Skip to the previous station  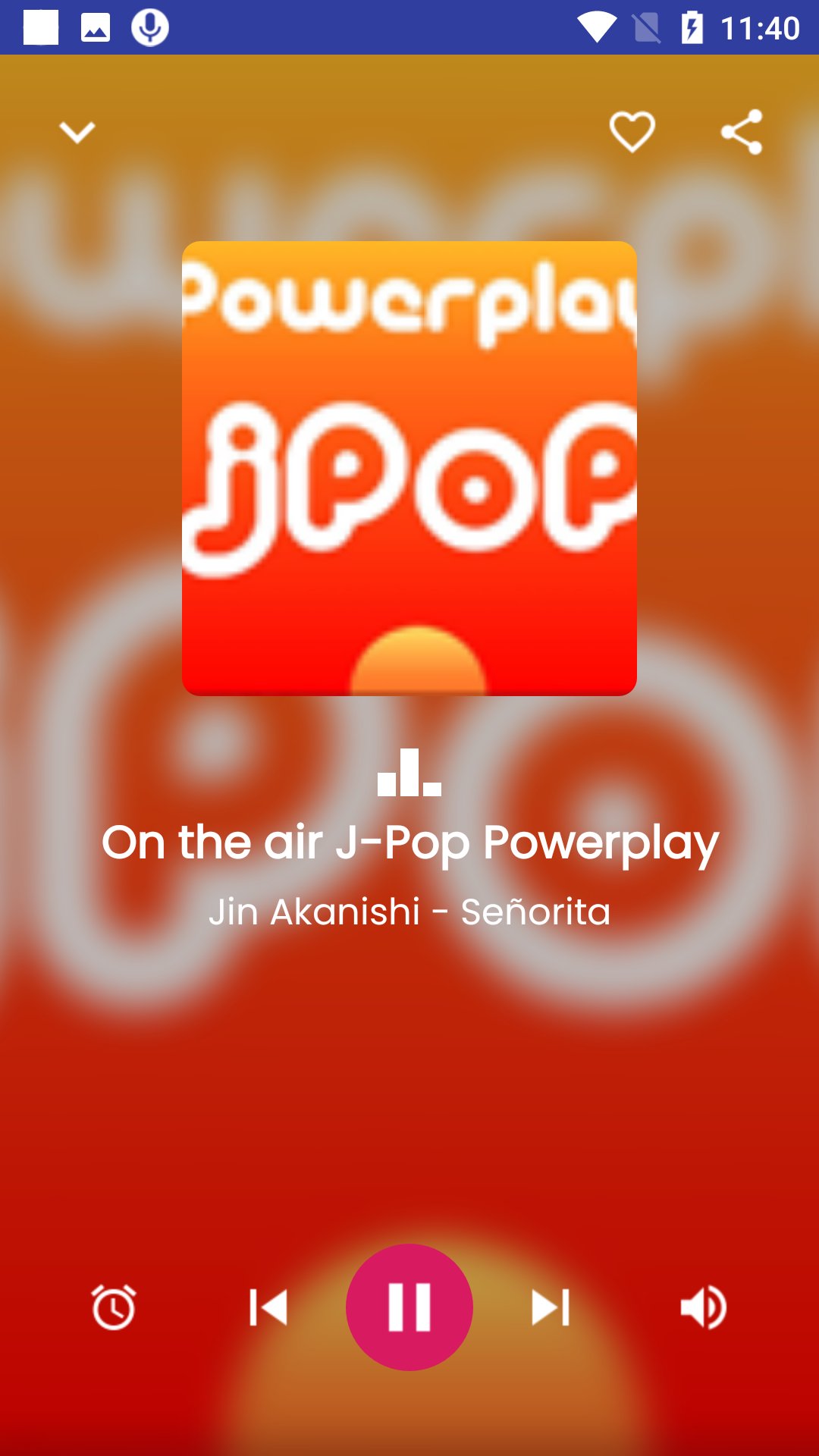click(268, 1307)
